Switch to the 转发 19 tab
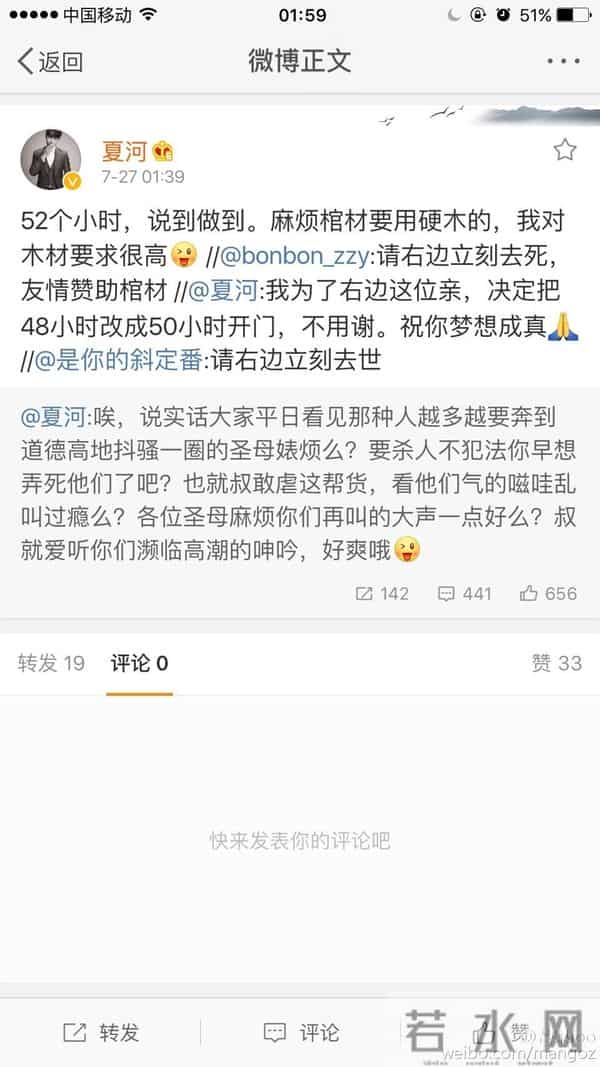 pyautogui.click(x=51, y=663)
